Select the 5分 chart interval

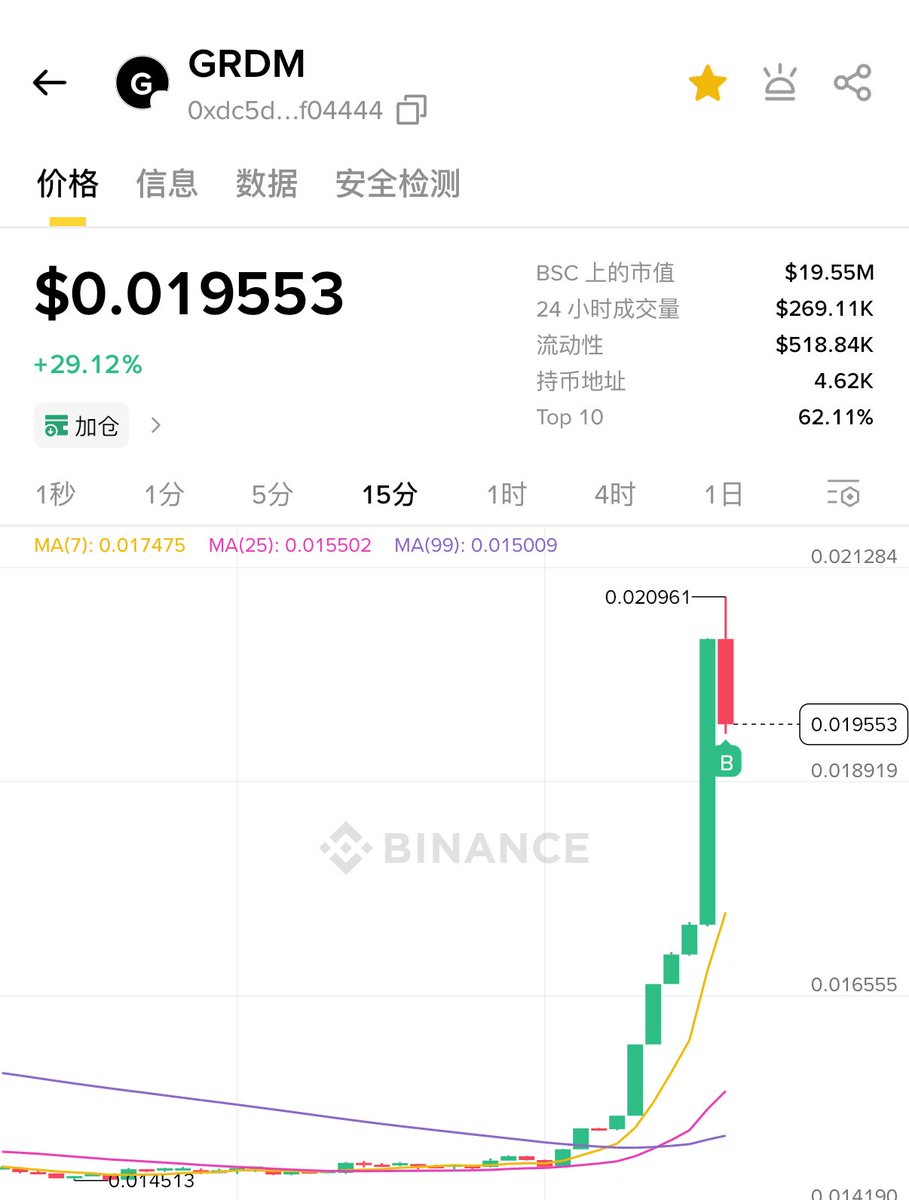pos(272,494)
